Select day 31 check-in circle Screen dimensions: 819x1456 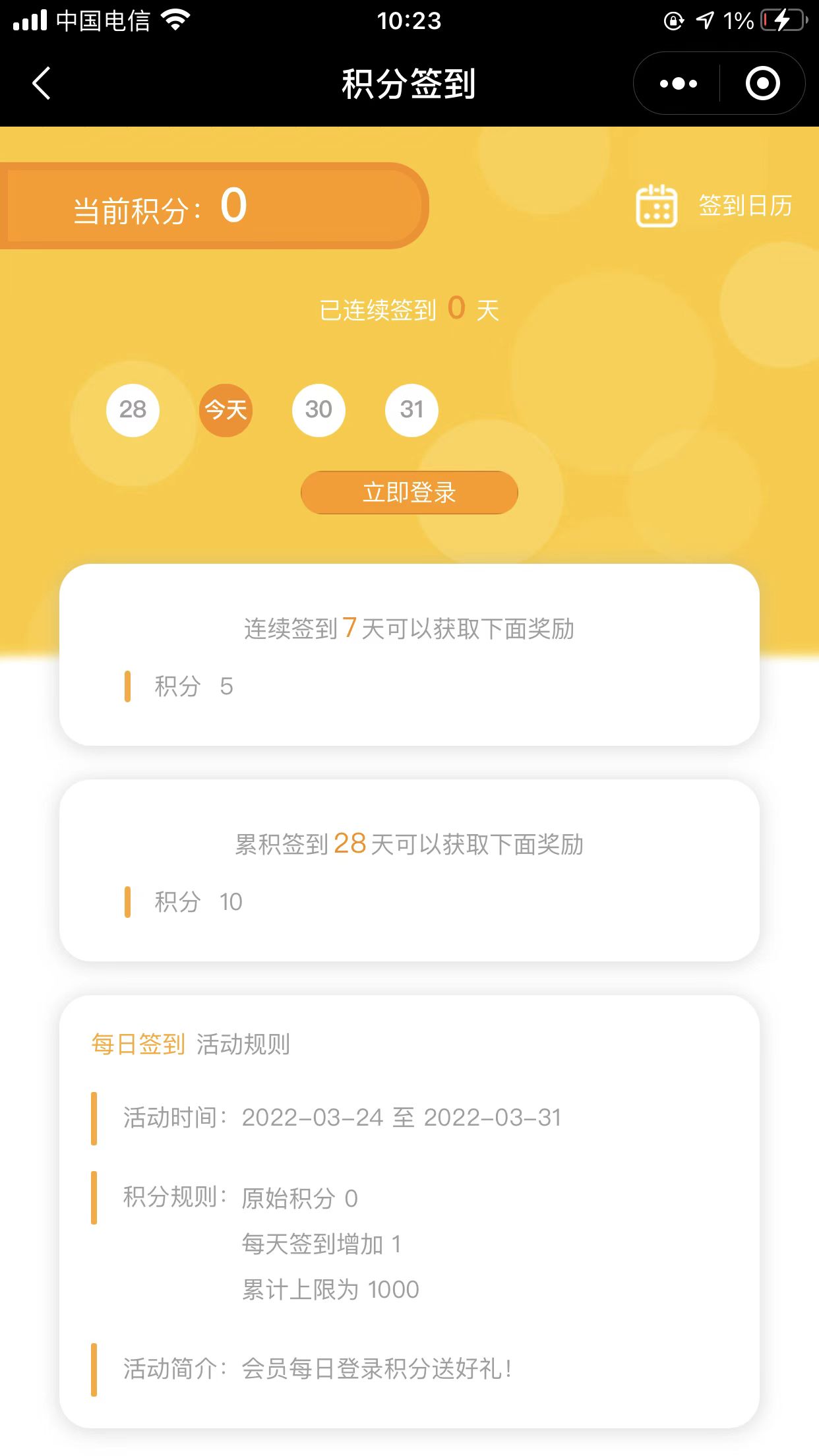411,409
